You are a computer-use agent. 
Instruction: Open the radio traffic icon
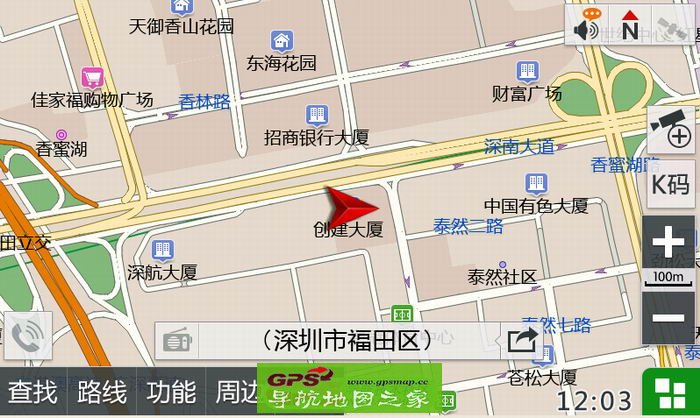click(x=177, y=341)
